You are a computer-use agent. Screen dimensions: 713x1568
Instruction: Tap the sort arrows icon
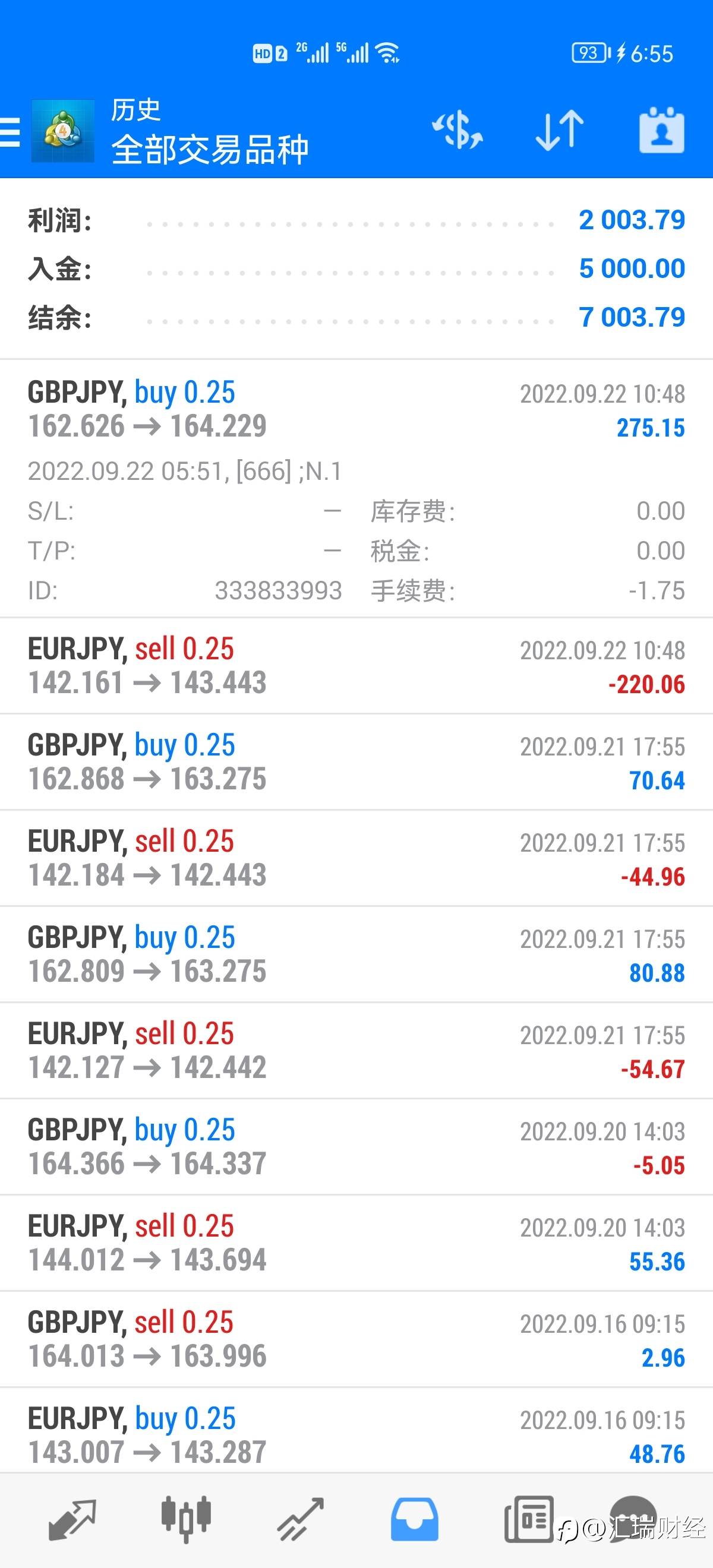tap(559, 130)
